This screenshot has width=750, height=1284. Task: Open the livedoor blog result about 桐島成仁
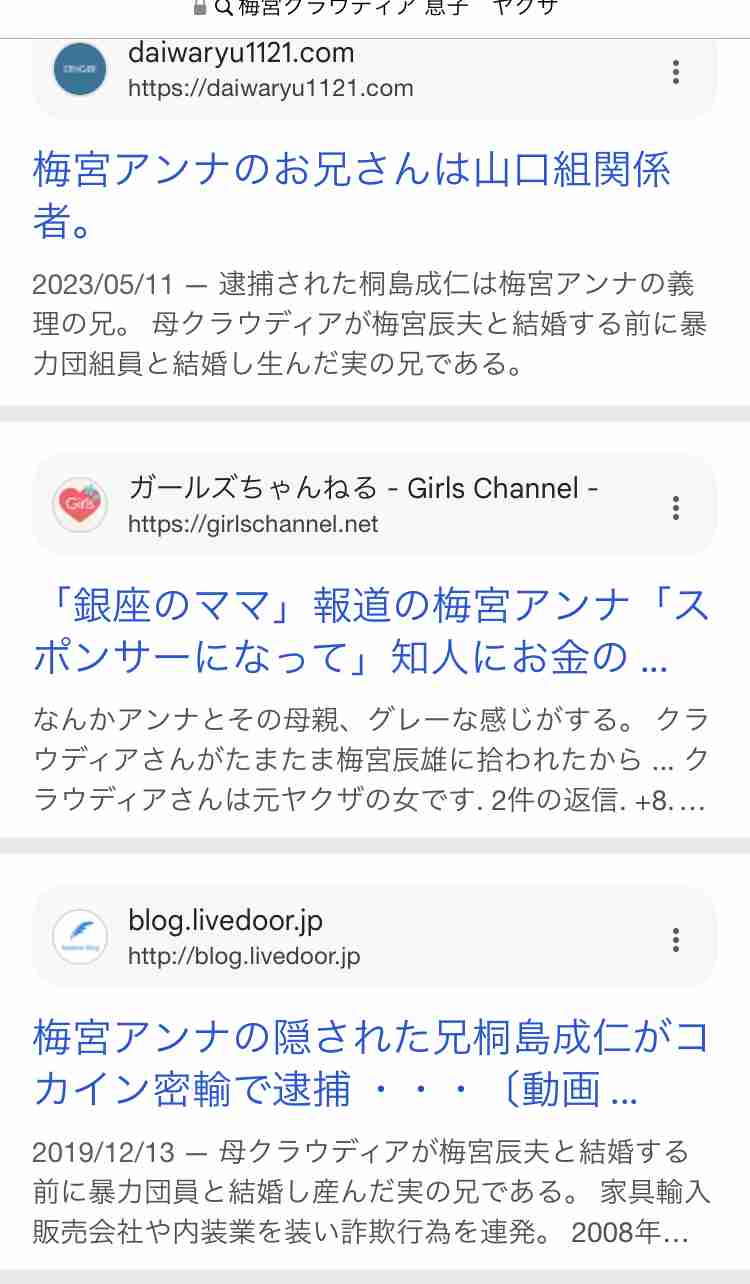(x=370, y=1063)
